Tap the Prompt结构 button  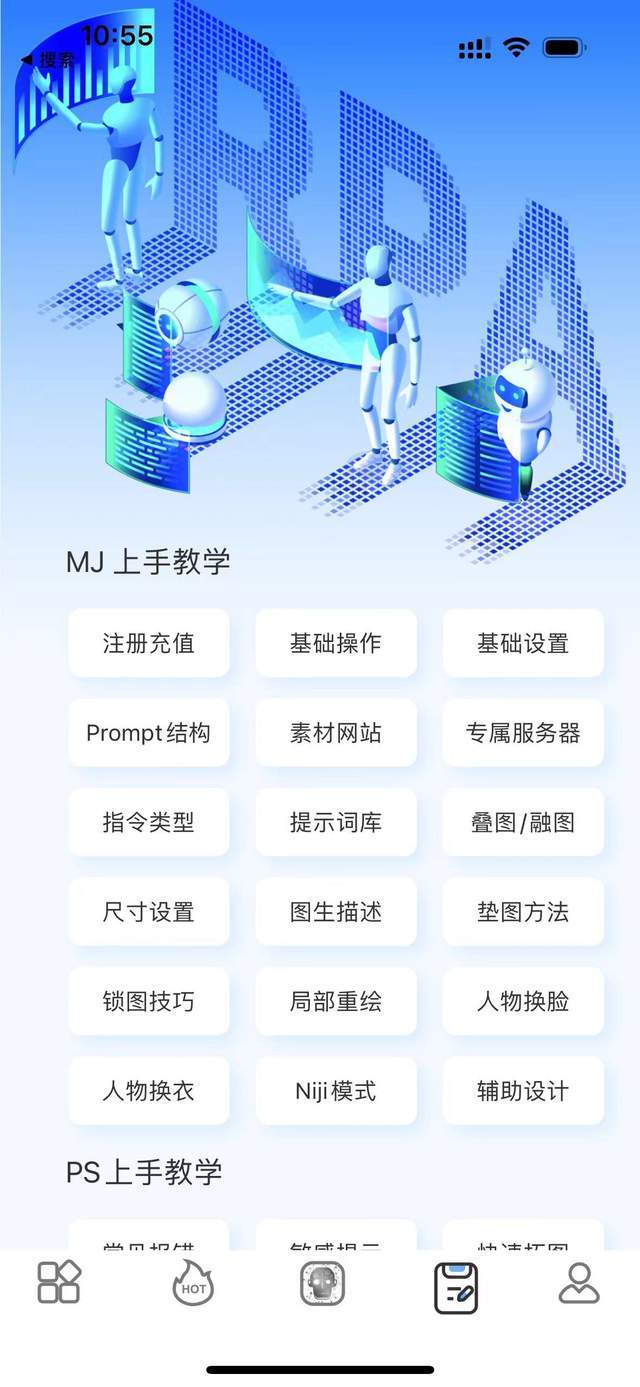click(148, 733)
